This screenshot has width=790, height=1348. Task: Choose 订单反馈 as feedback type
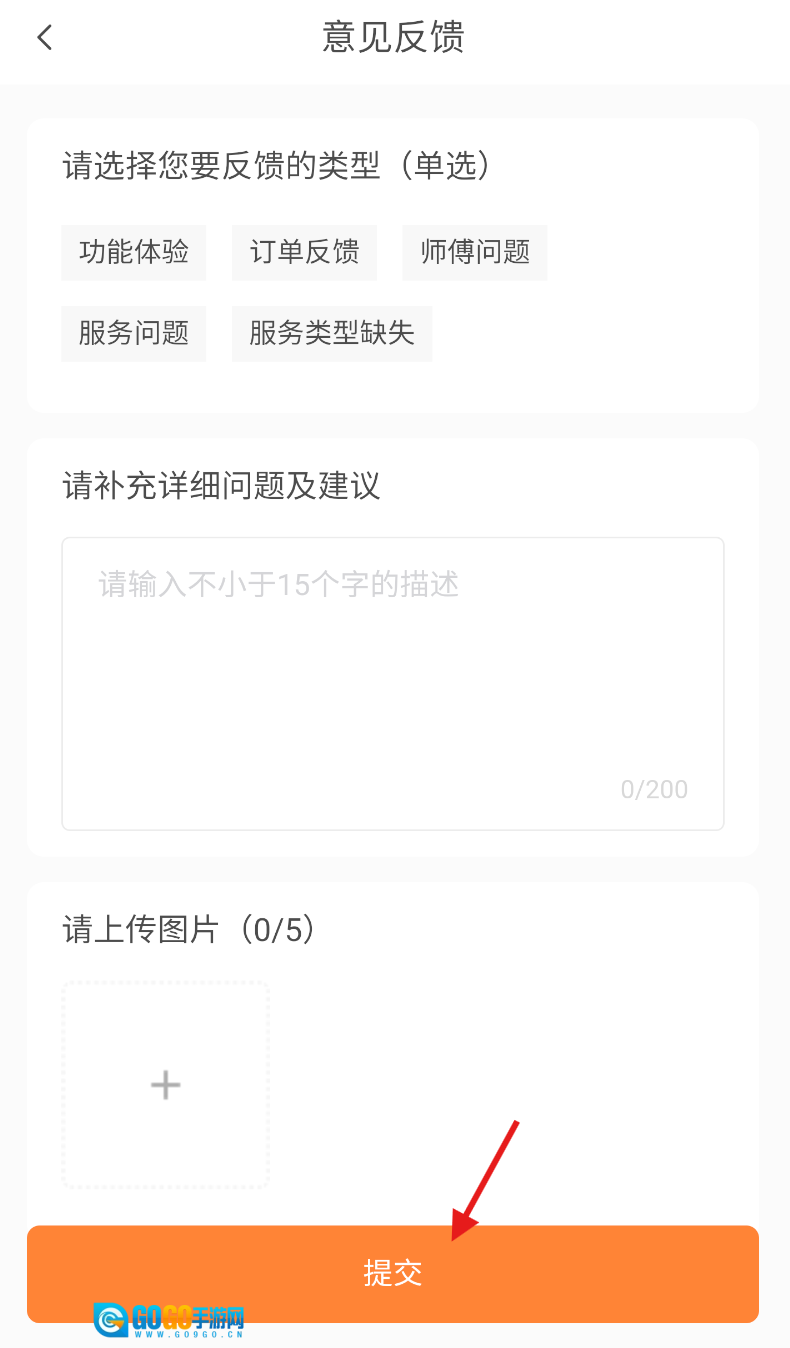304,252
